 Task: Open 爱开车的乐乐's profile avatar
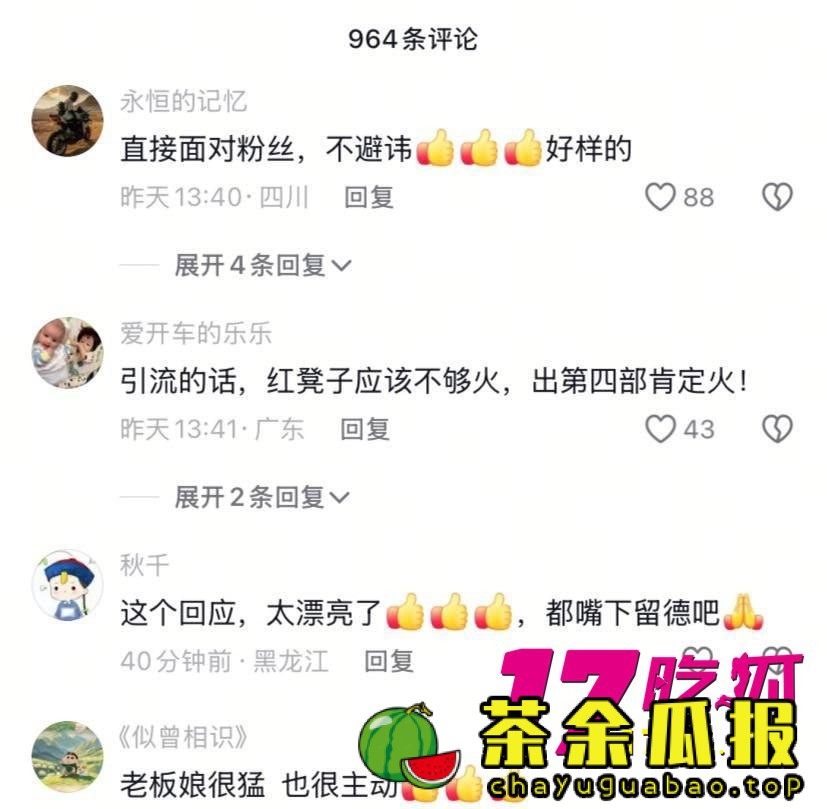click(x=67, y=352)
